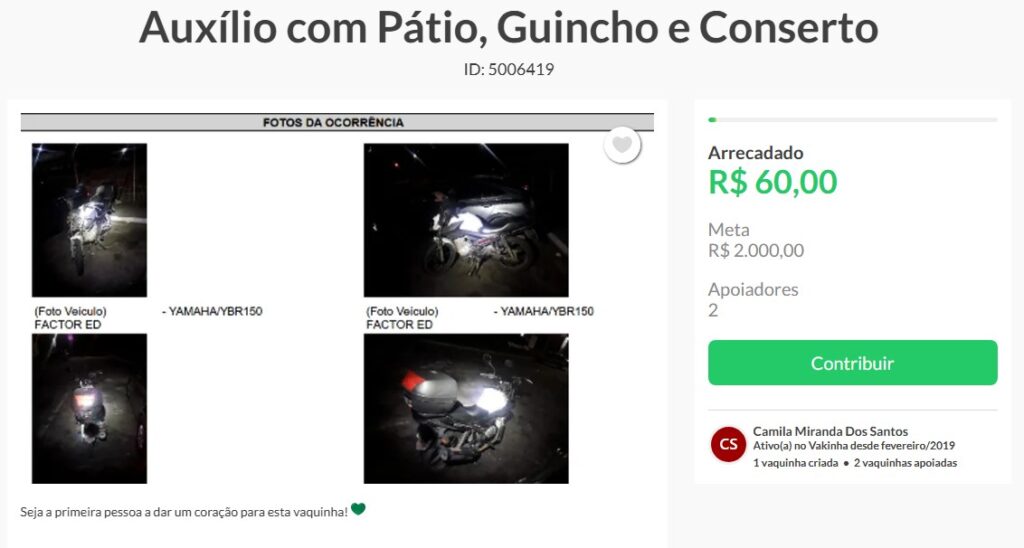Tap the heart icon on the campaign image

tap(622, 146)
